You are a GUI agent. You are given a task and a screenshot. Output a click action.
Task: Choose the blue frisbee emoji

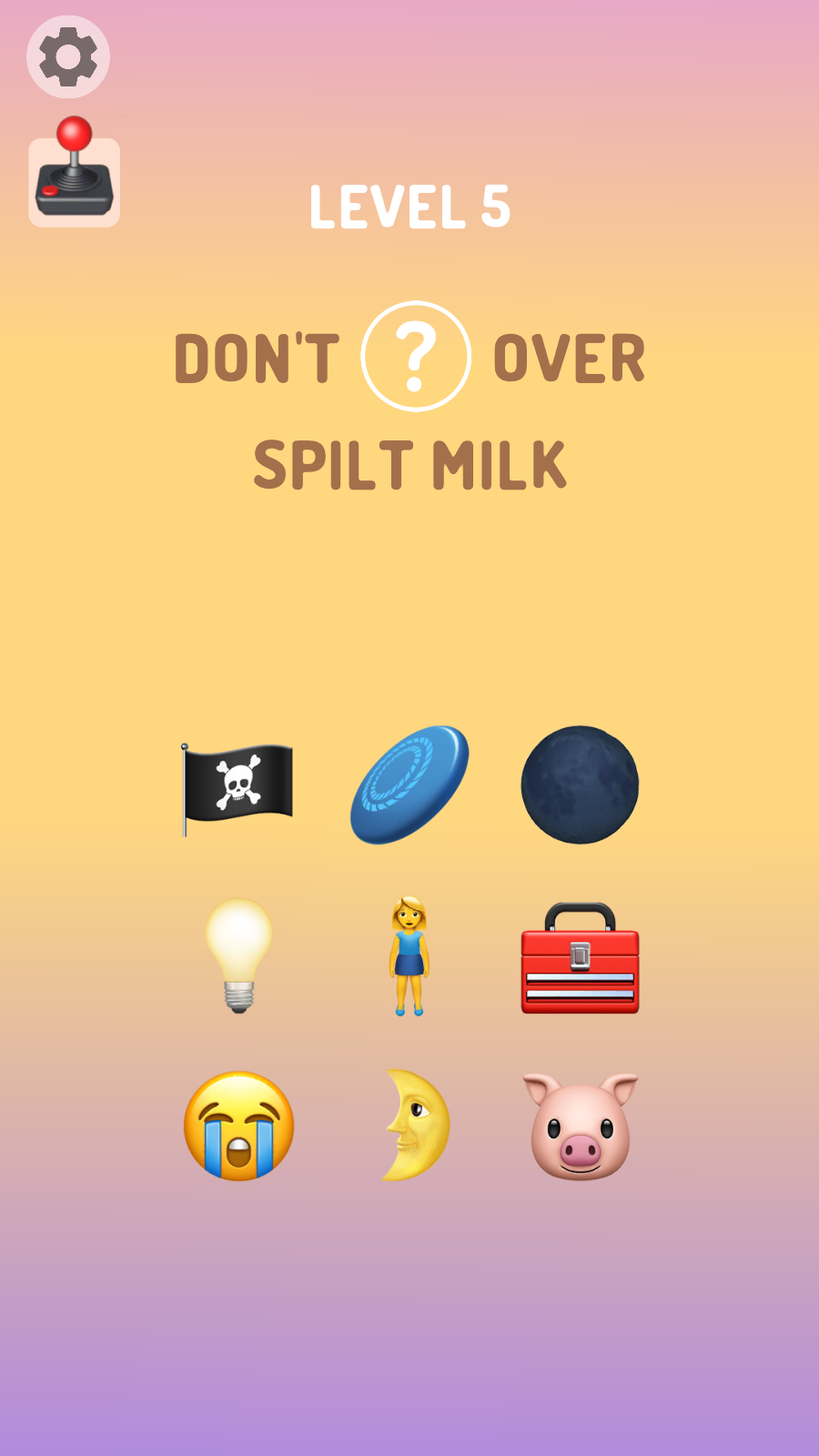point(409,784)
